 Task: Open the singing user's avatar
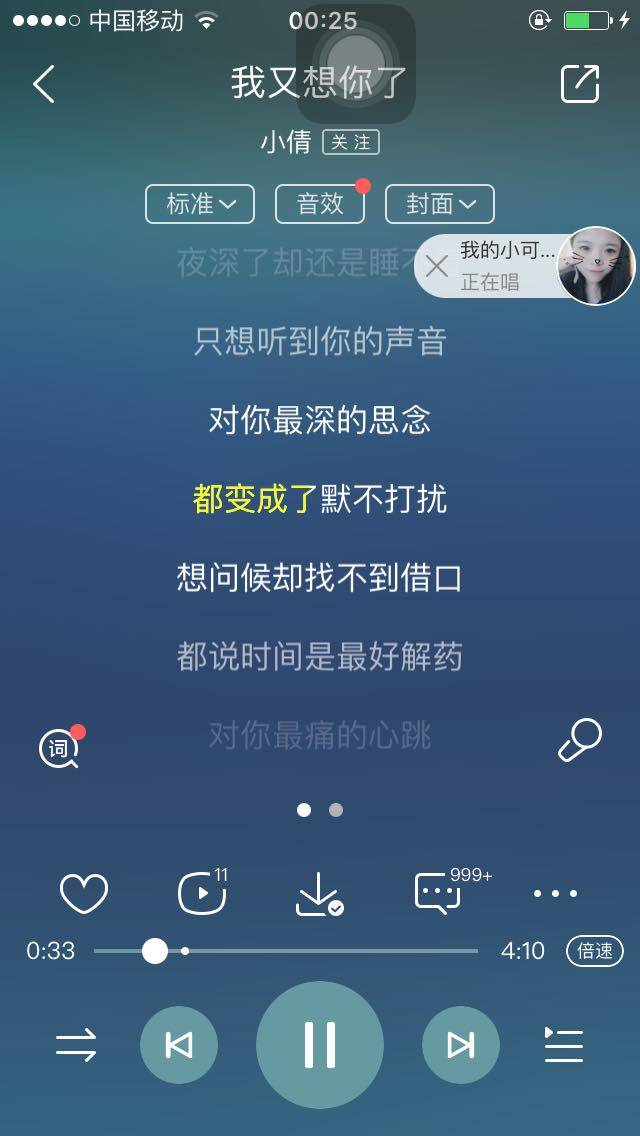point(596,266)
